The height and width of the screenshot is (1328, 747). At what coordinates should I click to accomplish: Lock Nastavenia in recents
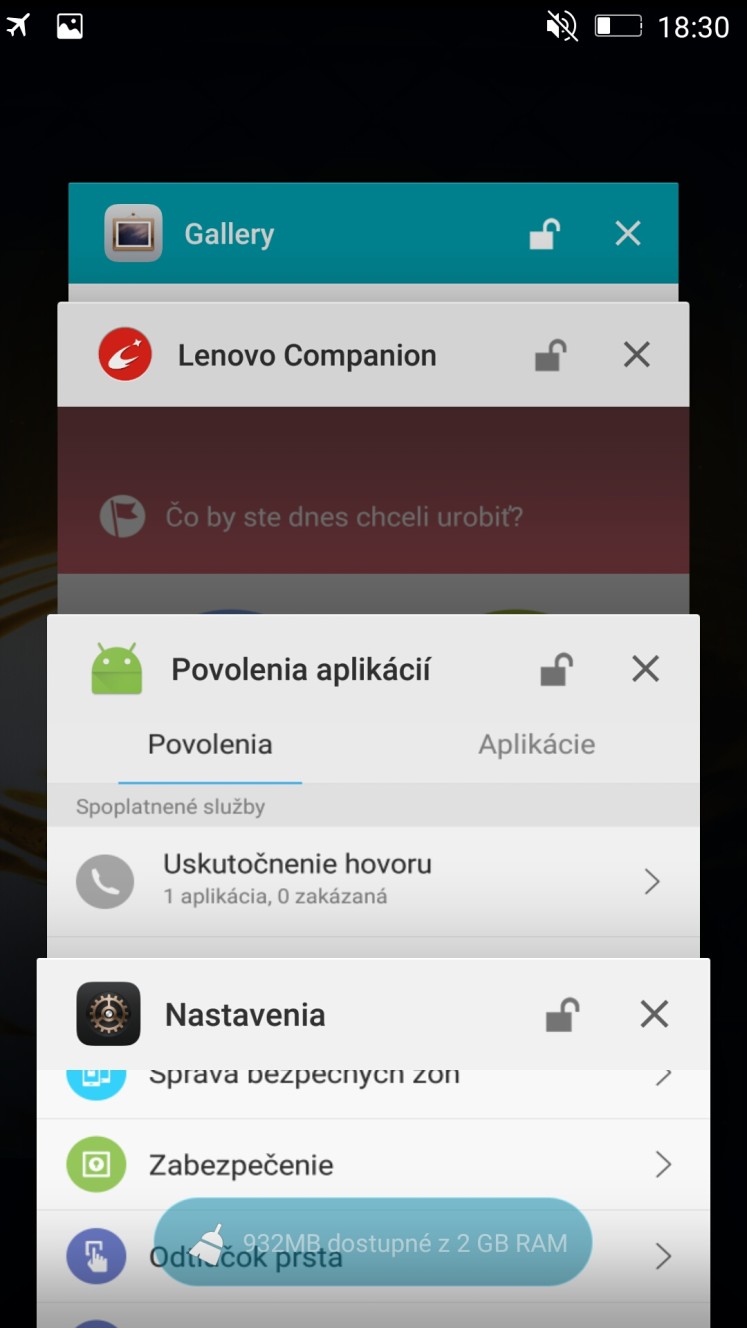click(x=562, y=1014)
